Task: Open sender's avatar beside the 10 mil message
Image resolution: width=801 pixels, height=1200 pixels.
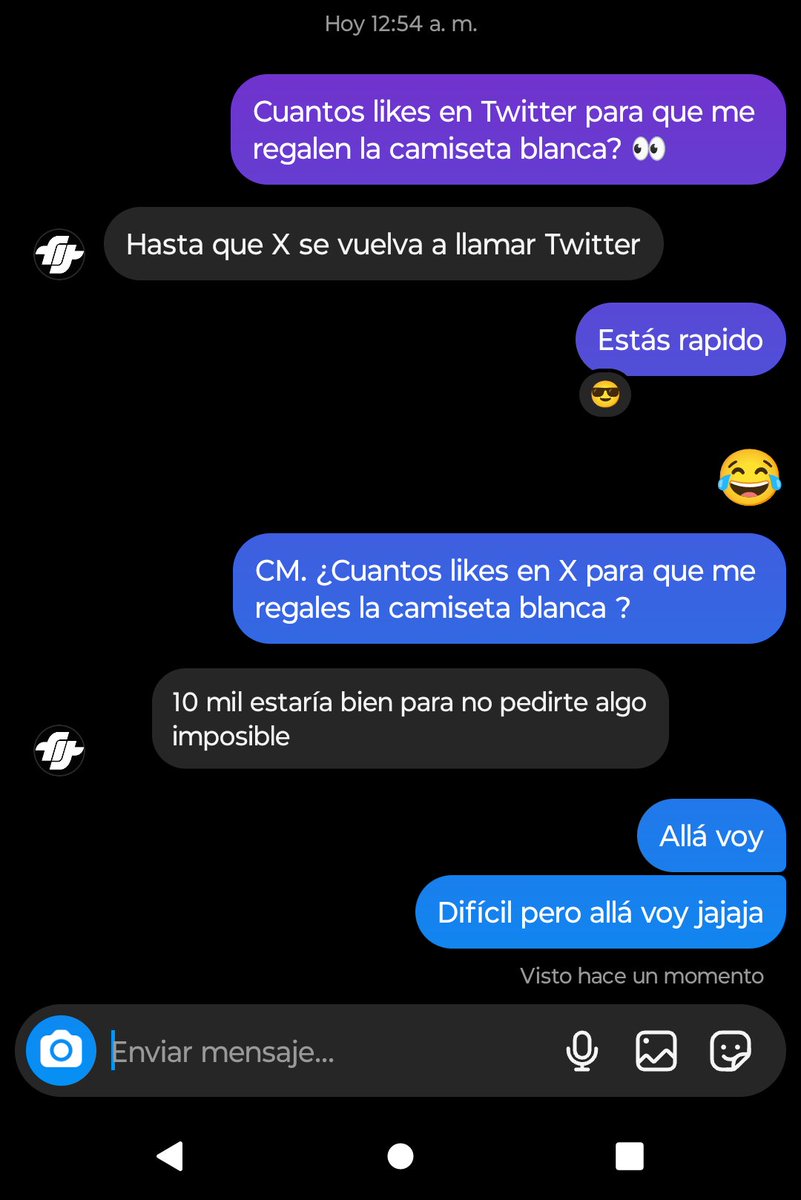Action: point(60,750)
